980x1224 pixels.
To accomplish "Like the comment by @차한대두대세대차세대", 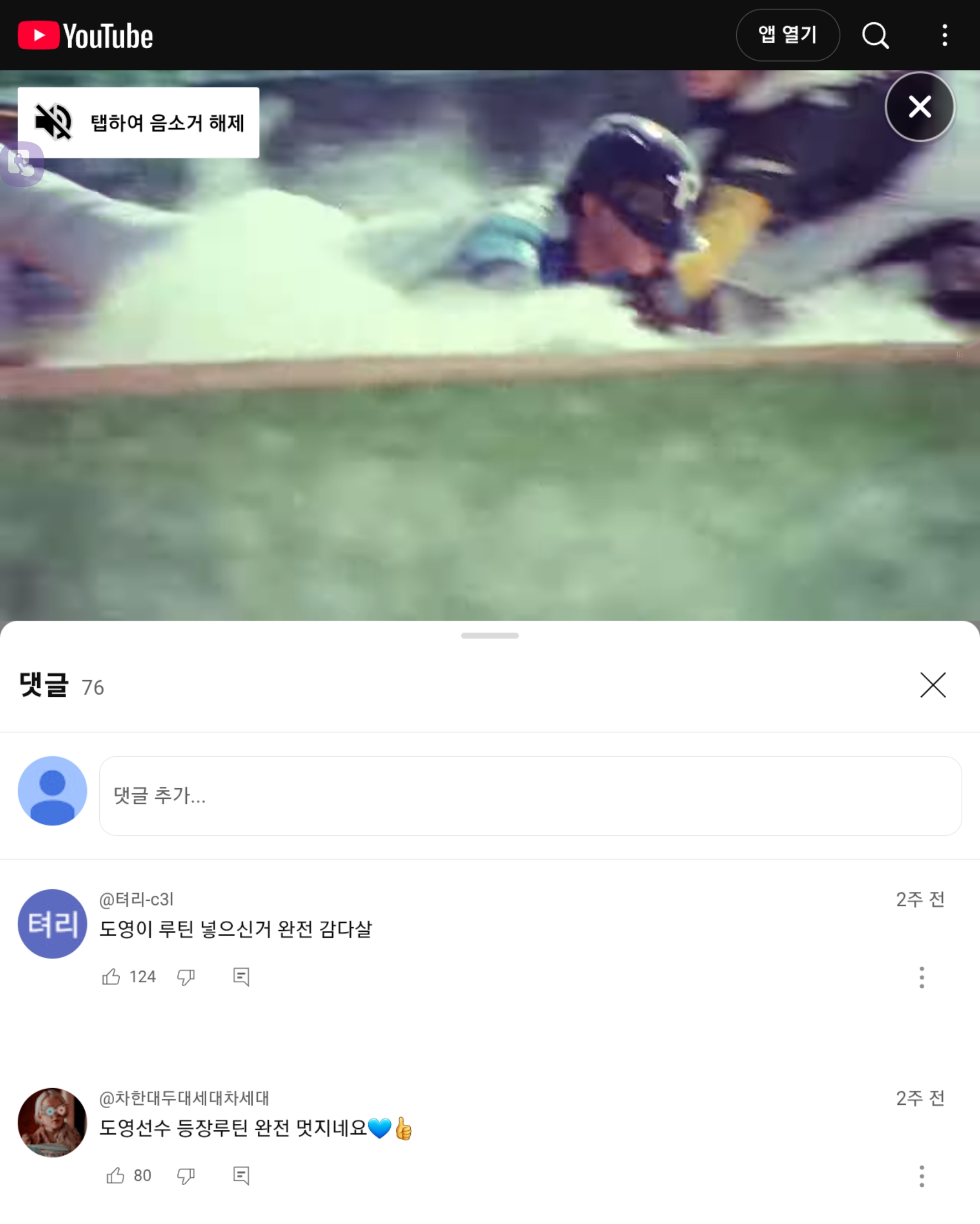I will (x=115, y=1175).
